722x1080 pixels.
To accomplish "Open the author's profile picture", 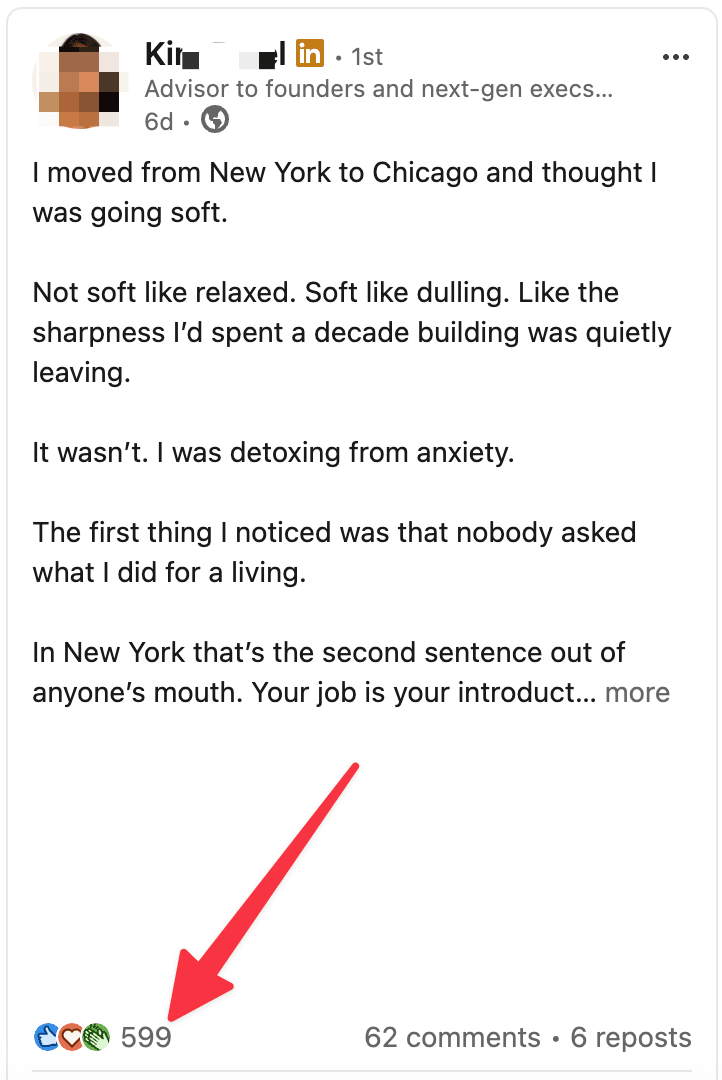I will 77,82.
